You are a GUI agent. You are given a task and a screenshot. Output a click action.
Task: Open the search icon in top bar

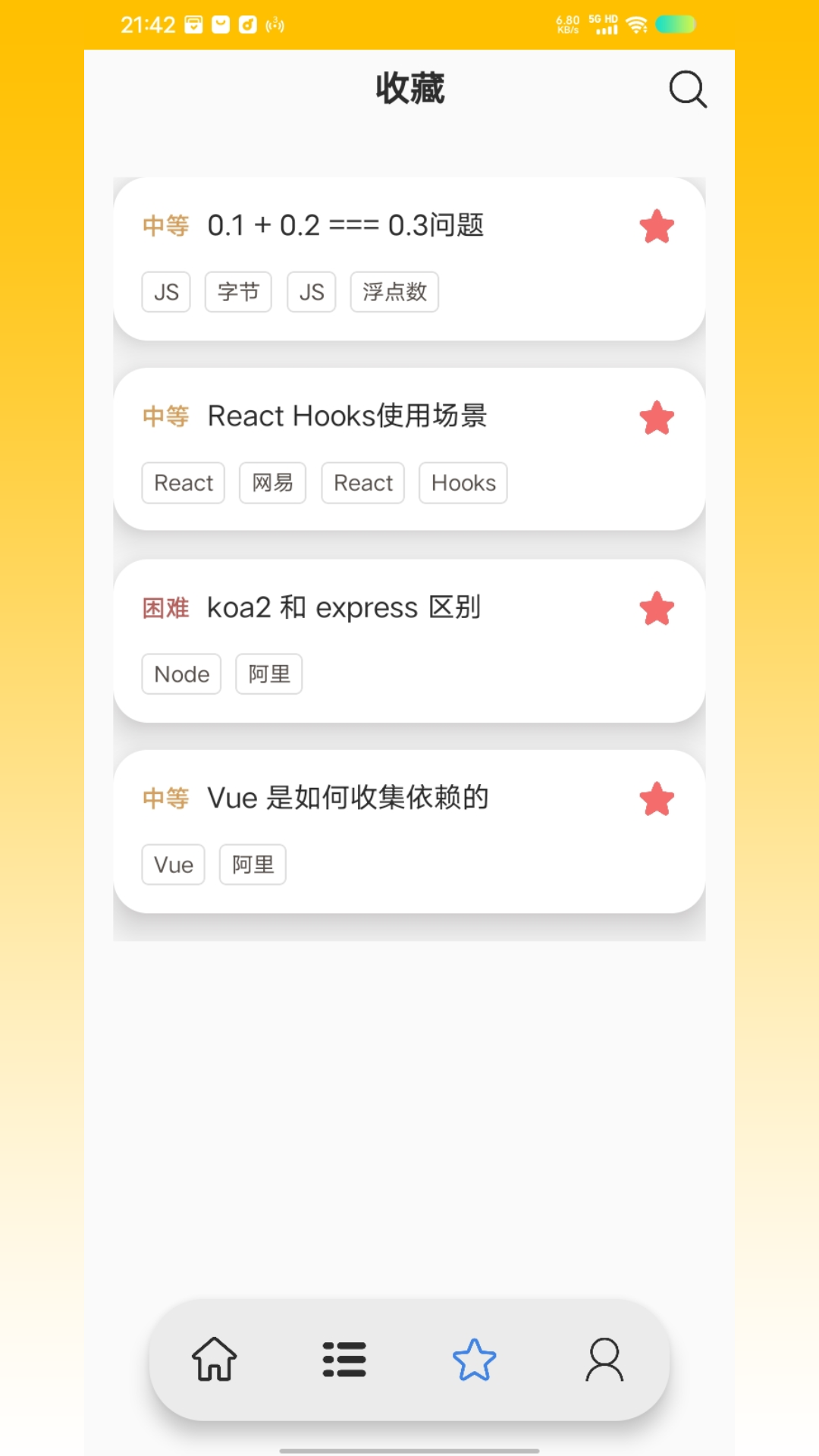687,89
